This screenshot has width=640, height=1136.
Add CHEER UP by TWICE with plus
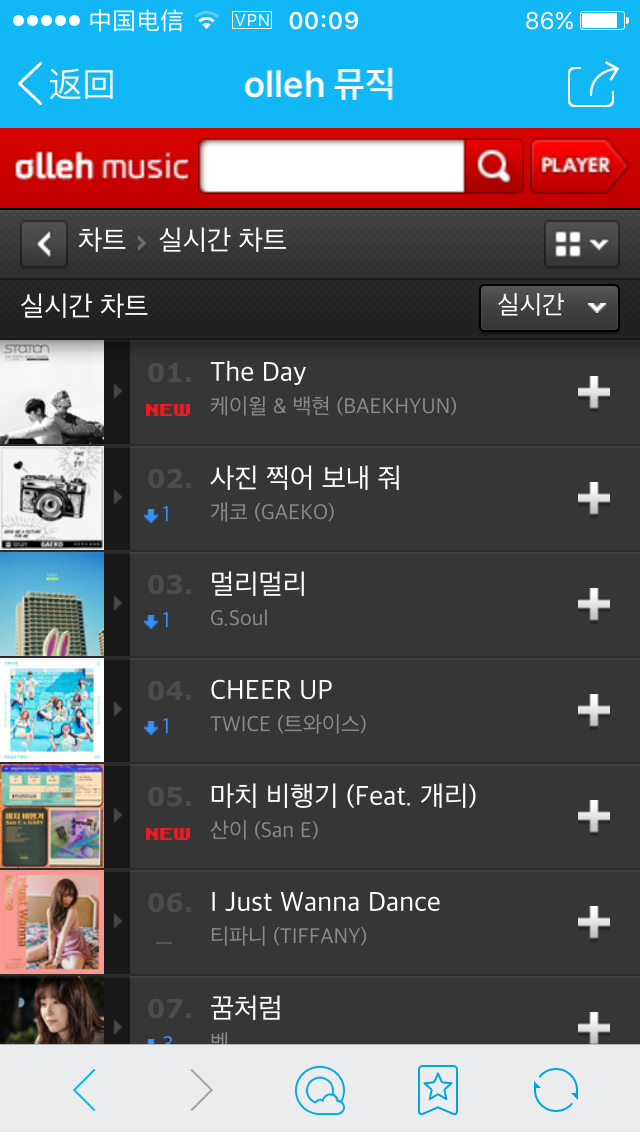(594, 710)
